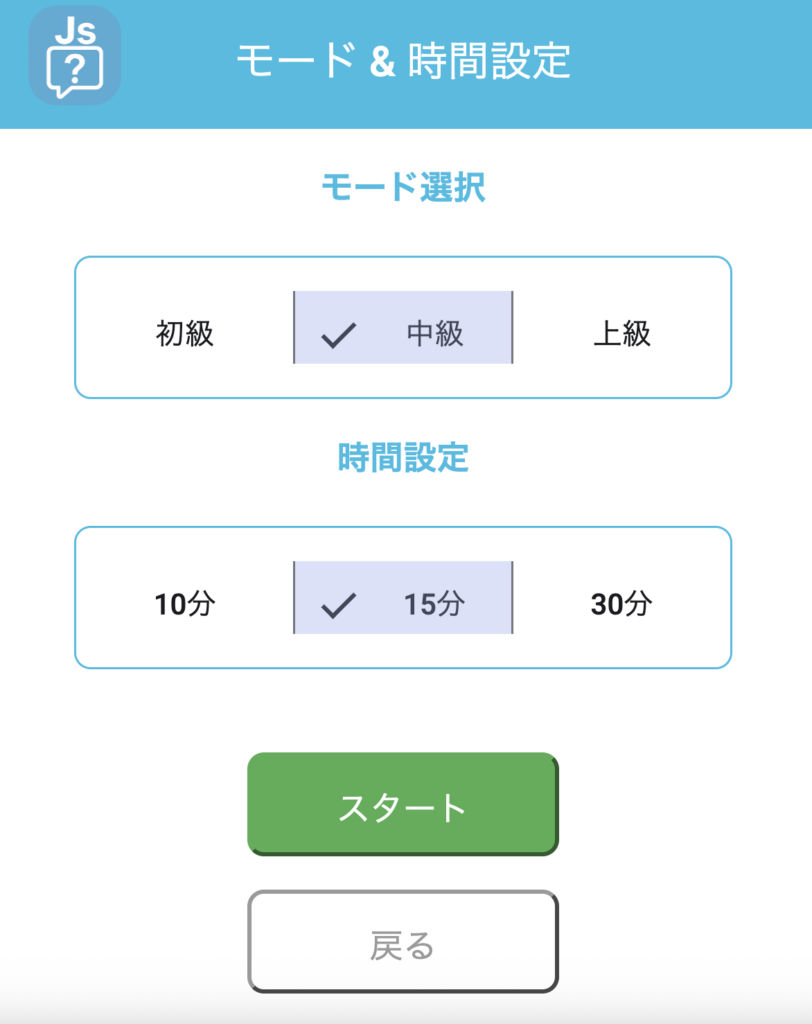This screenshot has width=812, height=1024.
Task: Click the モード選択 section heading
Action: (x=403, y=188)
